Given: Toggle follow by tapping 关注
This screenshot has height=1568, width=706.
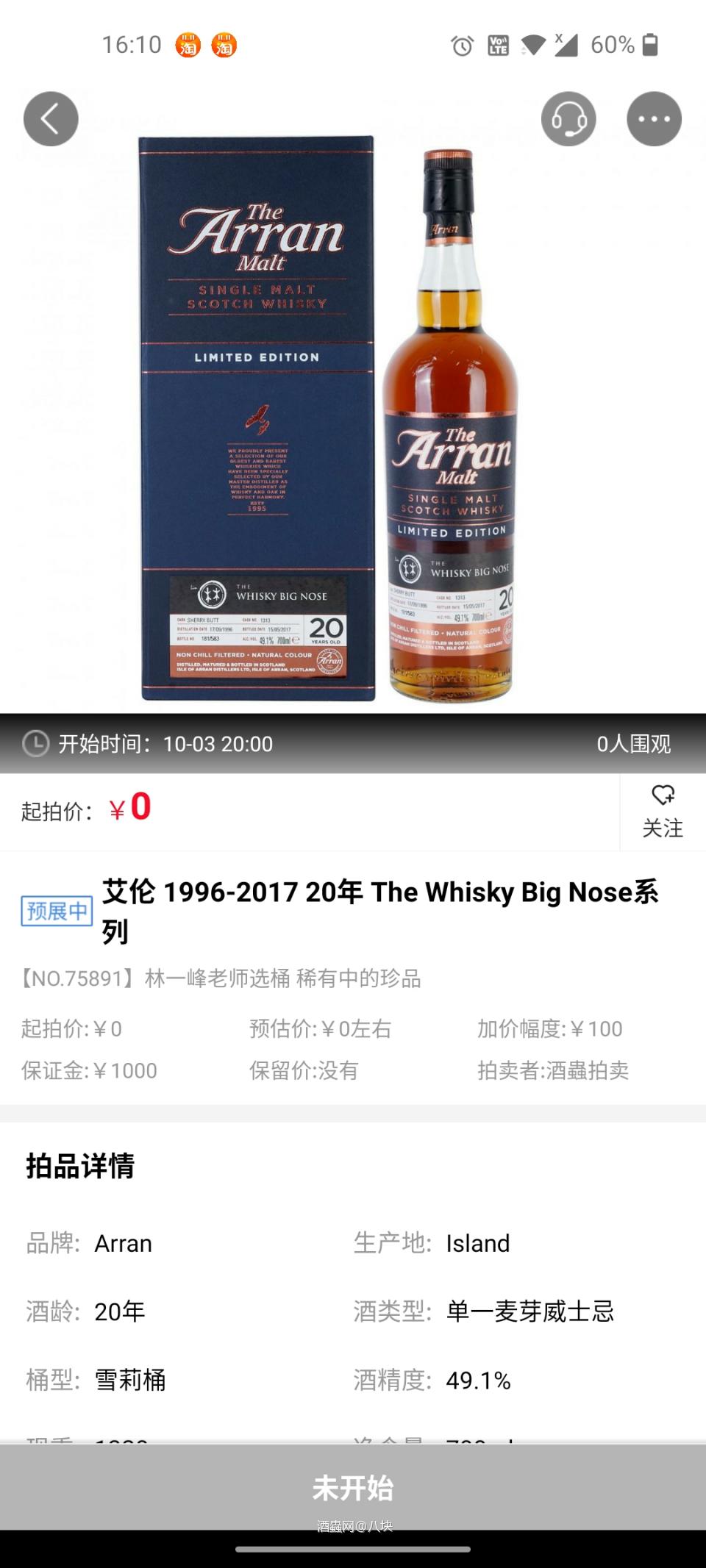Looking at the screenshot, I should 662,828.
